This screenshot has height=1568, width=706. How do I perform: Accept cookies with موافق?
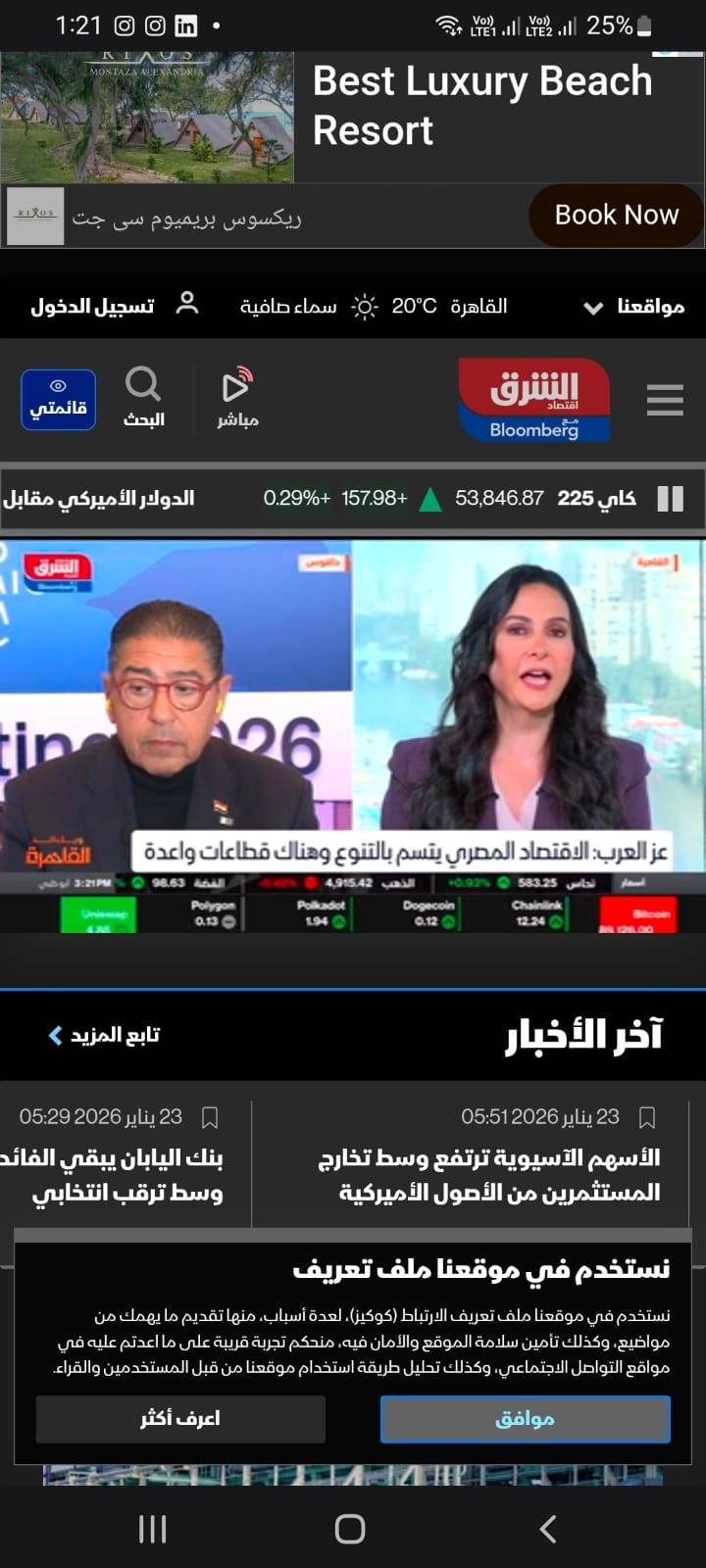(525, 1418)
